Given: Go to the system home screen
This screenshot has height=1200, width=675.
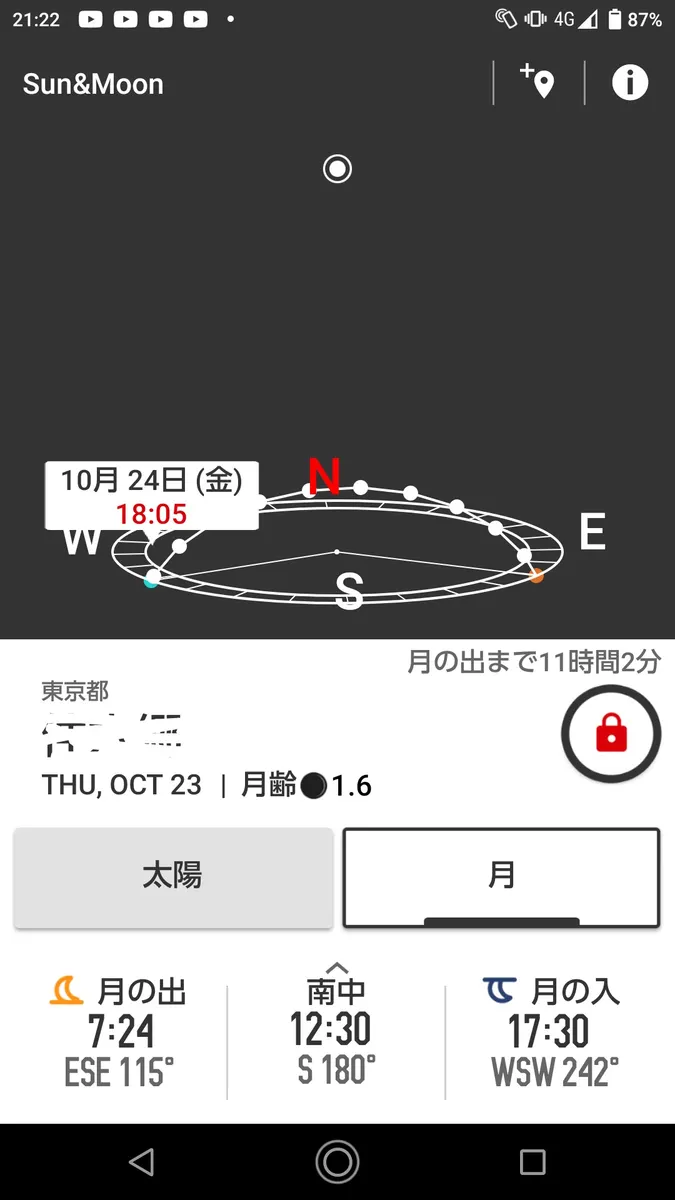Looking at the screenshot, I should (x=337, y=1161).
